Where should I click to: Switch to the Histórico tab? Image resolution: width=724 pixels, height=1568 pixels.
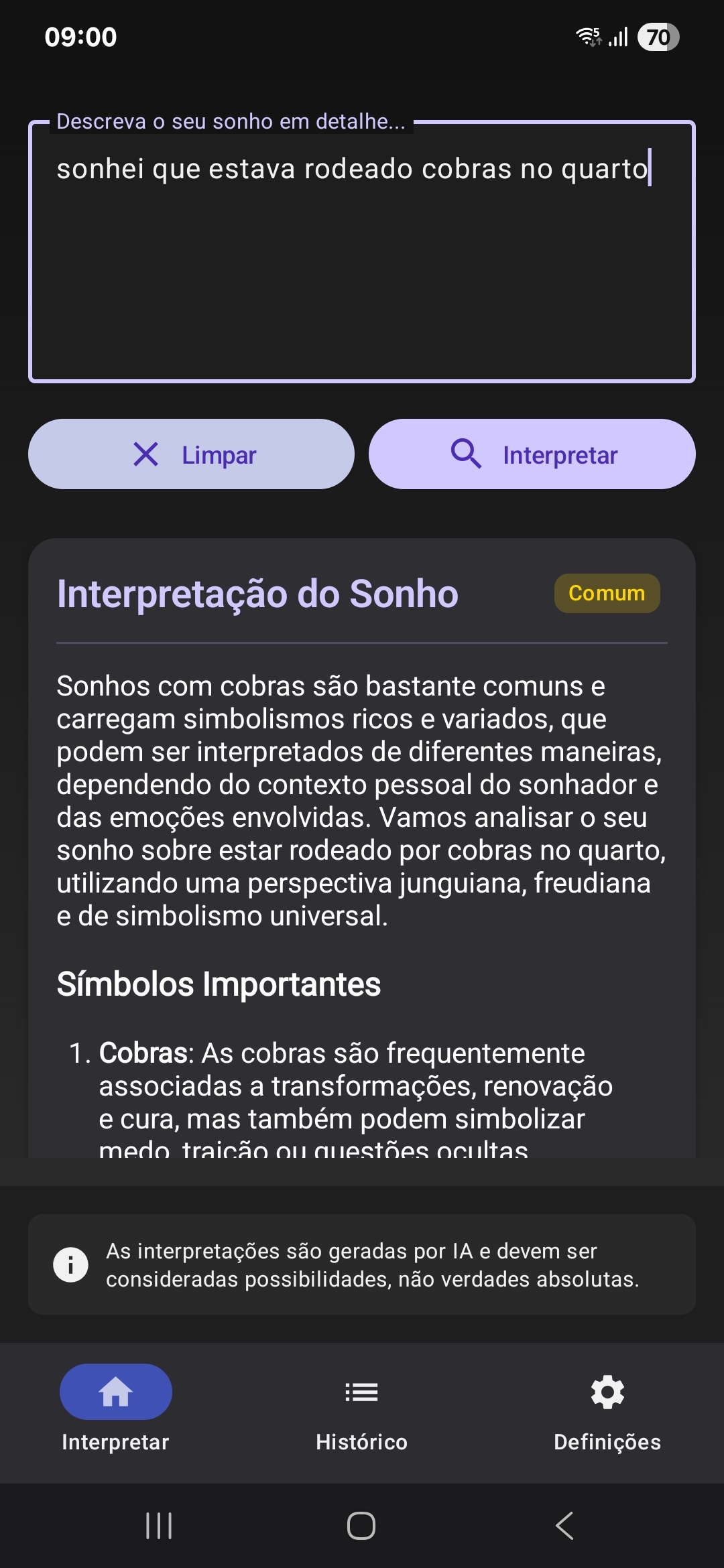click(362, 1410)
